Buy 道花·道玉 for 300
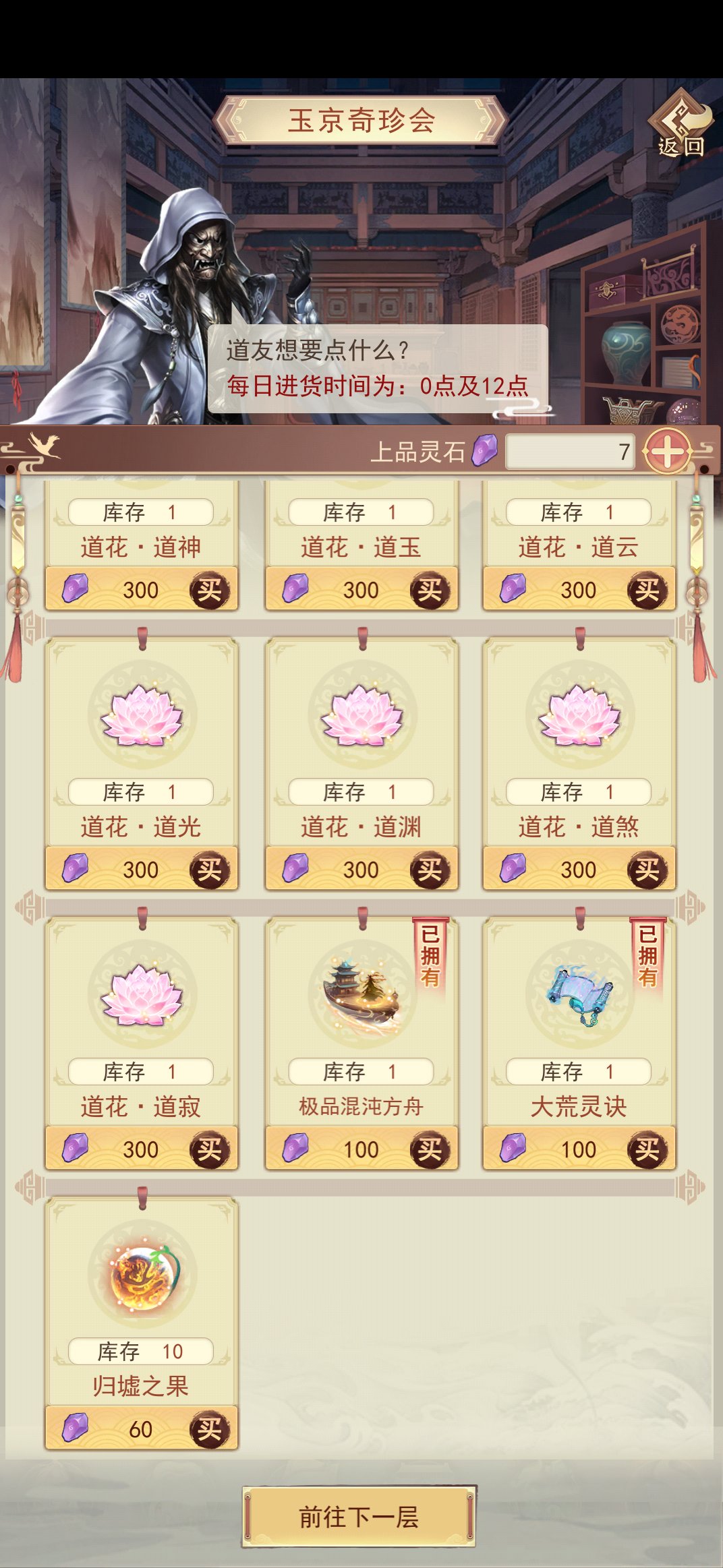The height and width of the screenshot is (1568, 723). [430, 591]
